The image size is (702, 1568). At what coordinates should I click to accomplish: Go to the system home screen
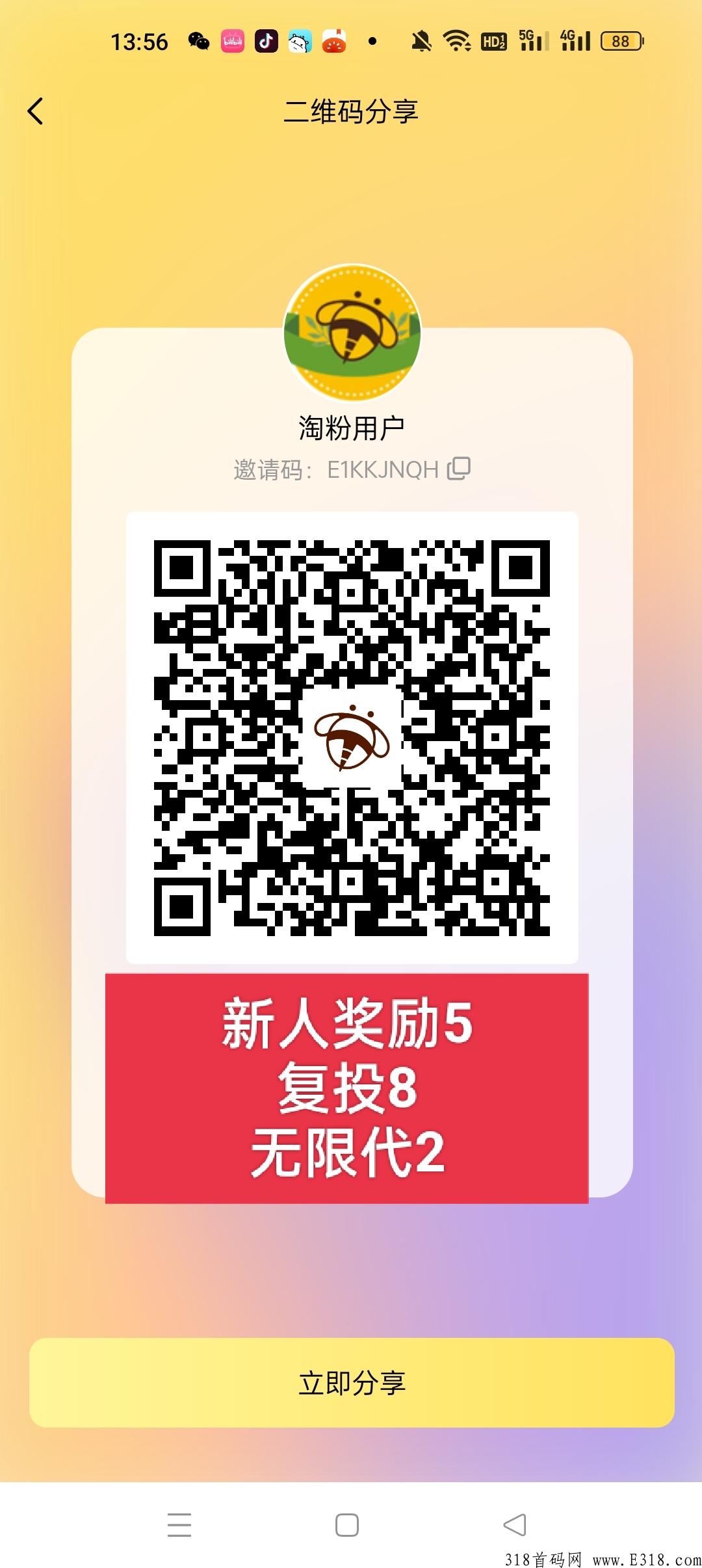pos(347,1524)
